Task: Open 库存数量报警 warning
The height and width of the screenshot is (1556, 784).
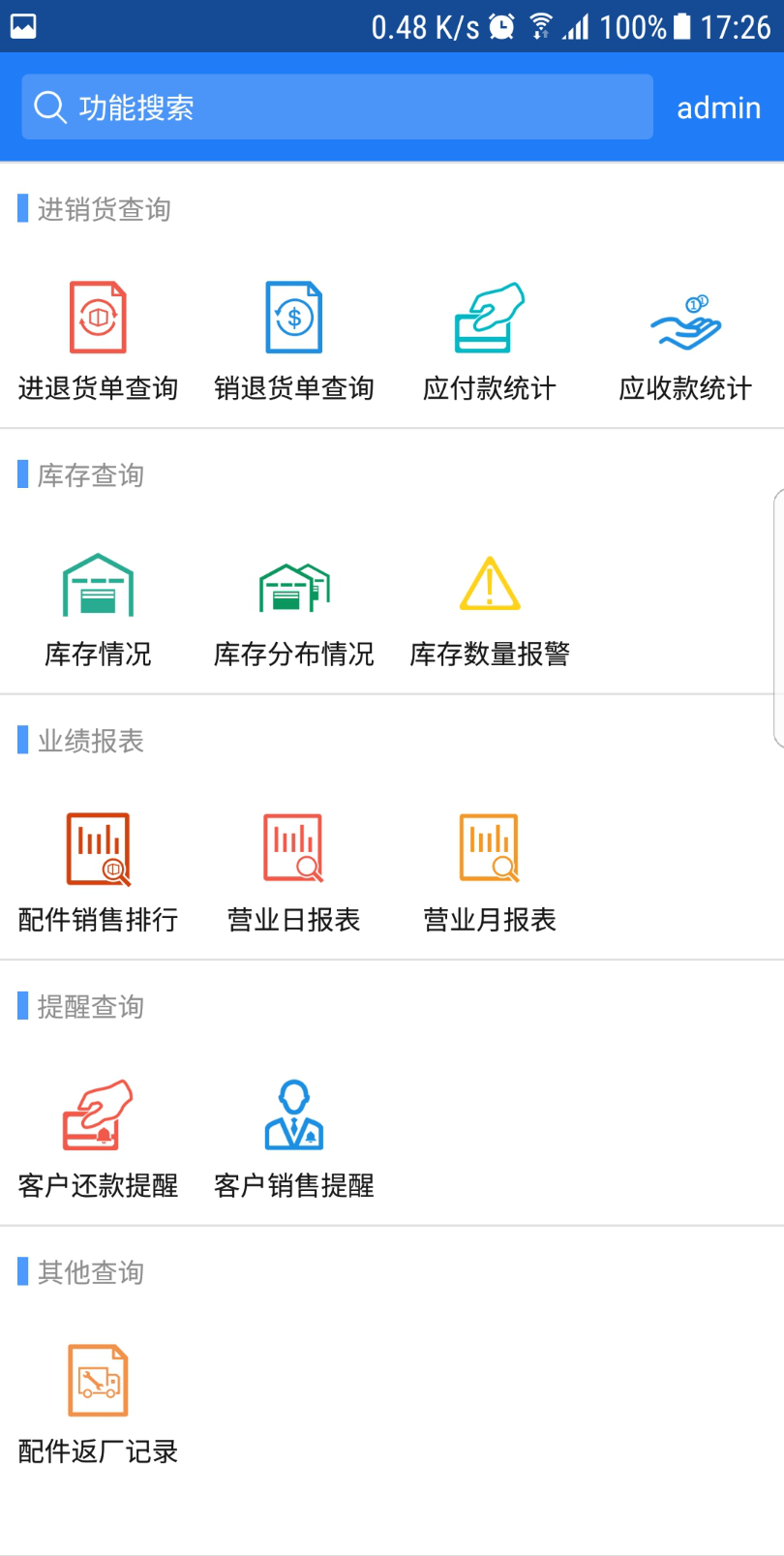Action: pyautogui.click(x=490, y=609)
